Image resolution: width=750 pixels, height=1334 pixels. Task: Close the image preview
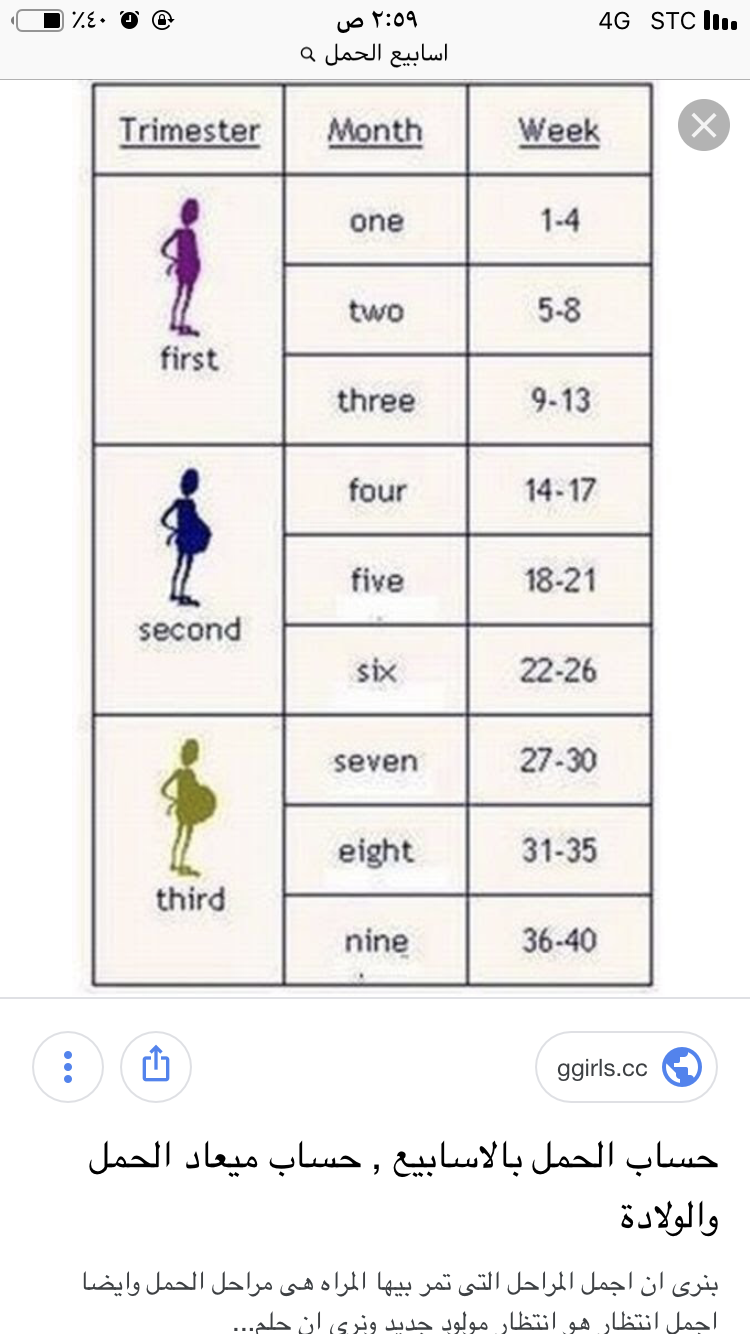(703, 126)
